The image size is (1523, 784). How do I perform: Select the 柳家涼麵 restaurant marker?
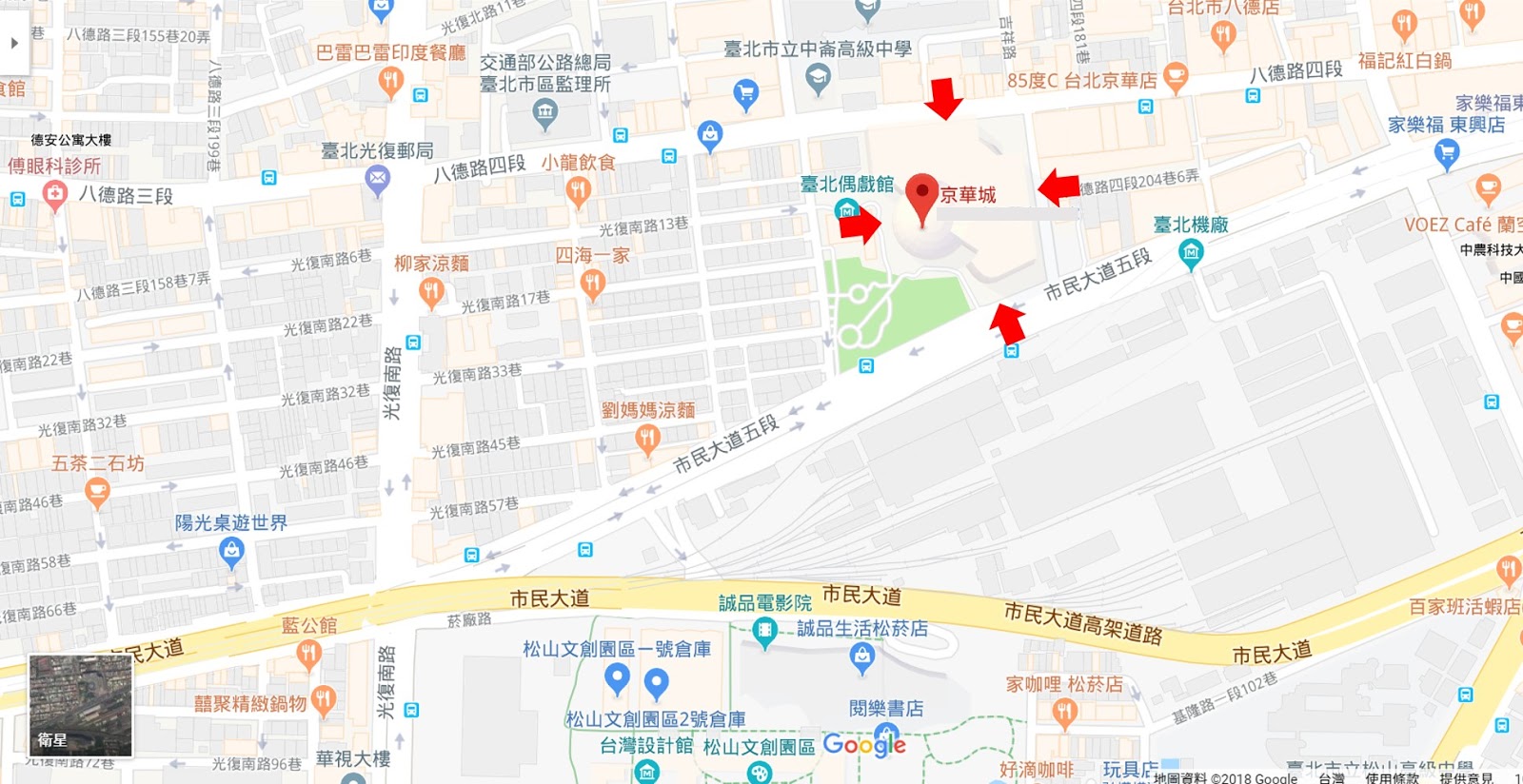point(431,290)
